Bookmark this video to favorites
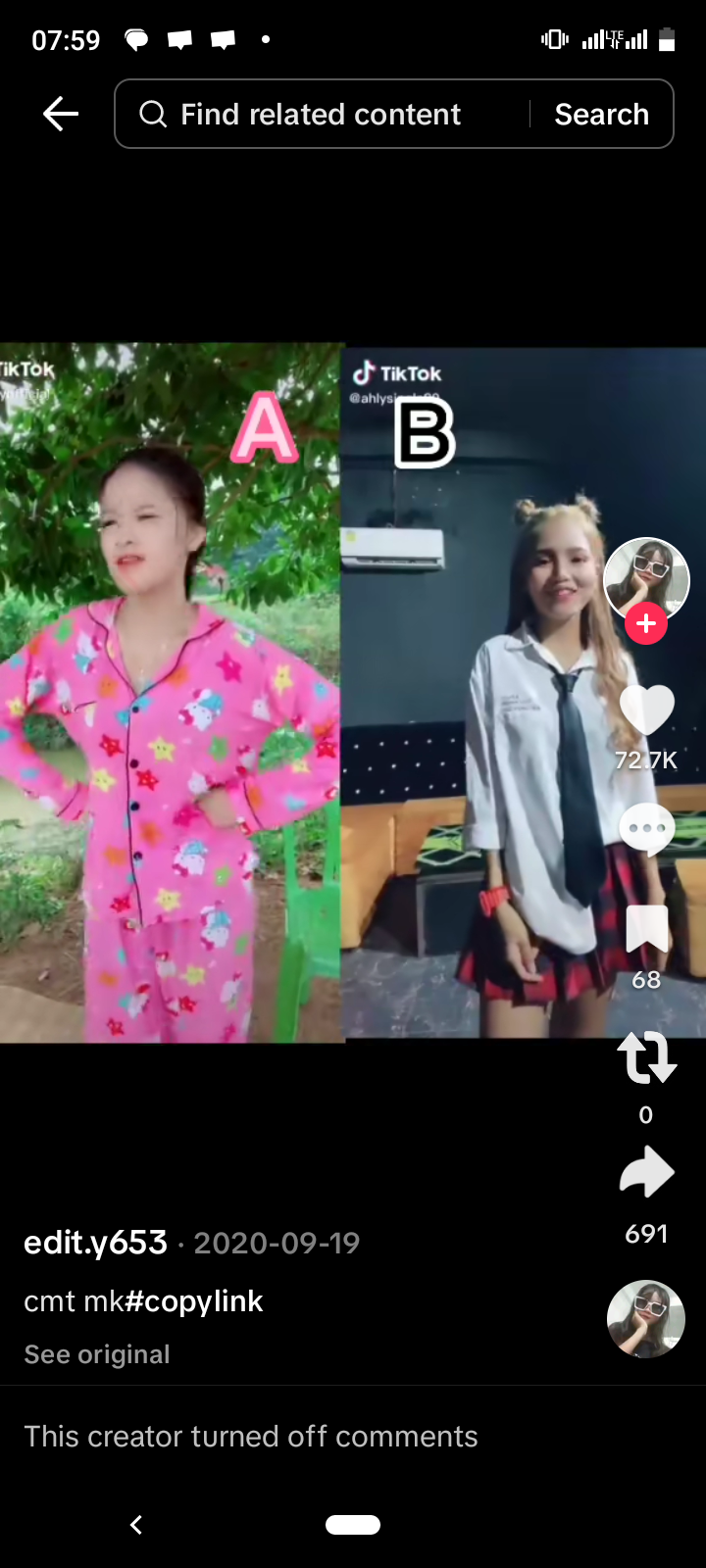 coord(646,930)
